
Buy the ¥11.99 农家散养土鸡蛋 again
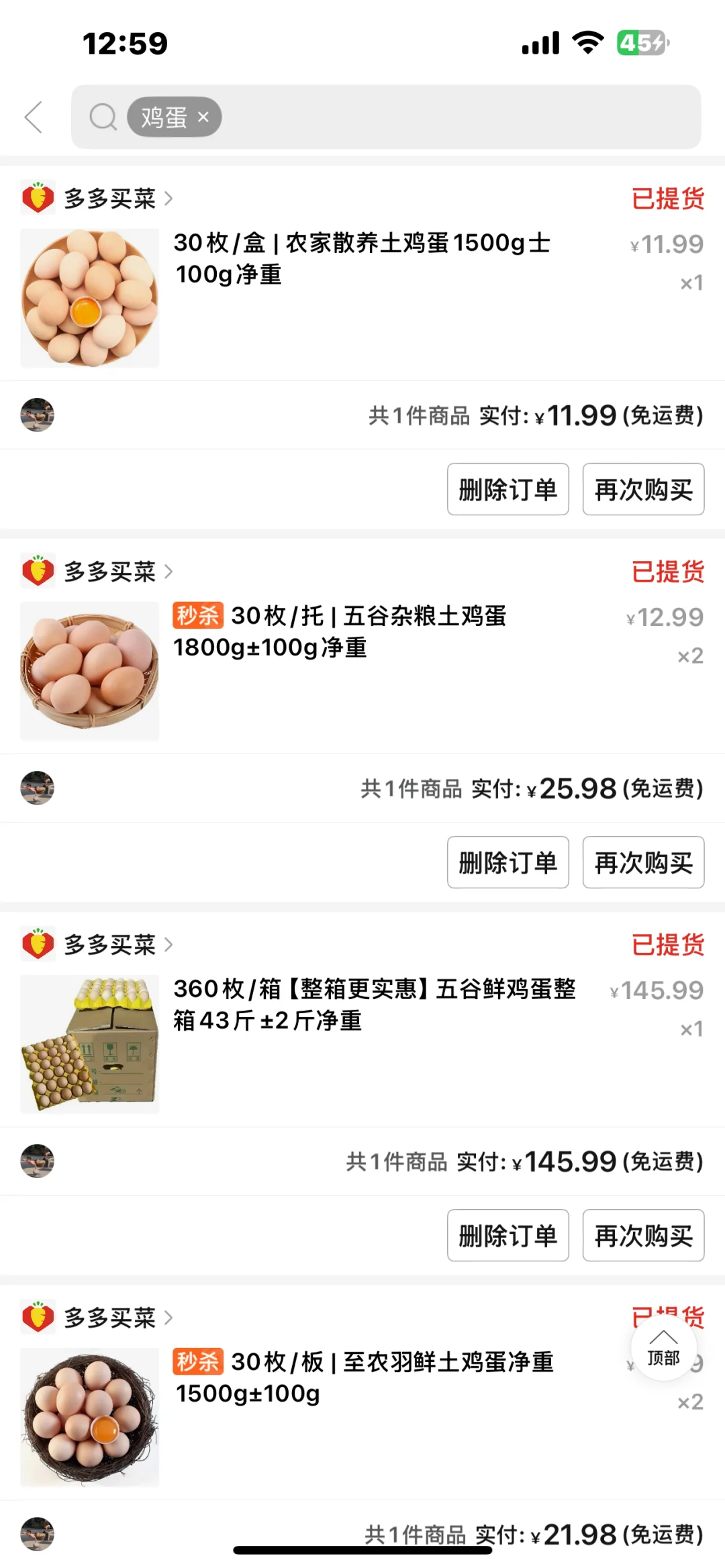coord(643,489)
